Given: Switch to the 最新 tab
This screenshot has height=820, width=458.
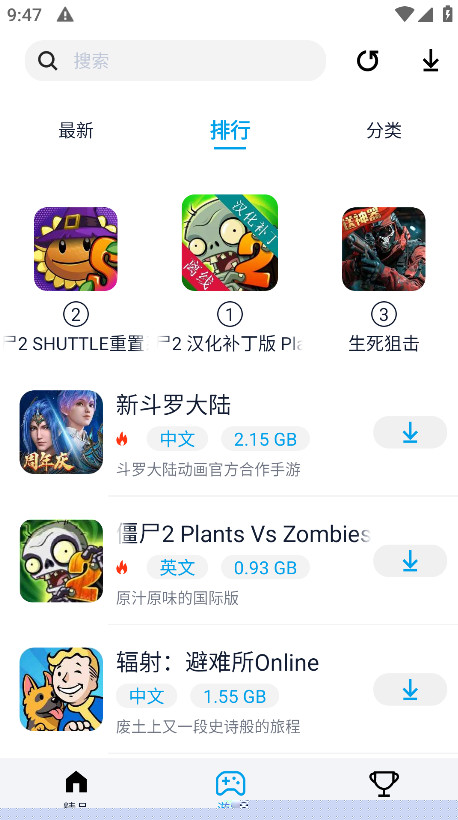Looking at the screenshot, I should 76,130.
